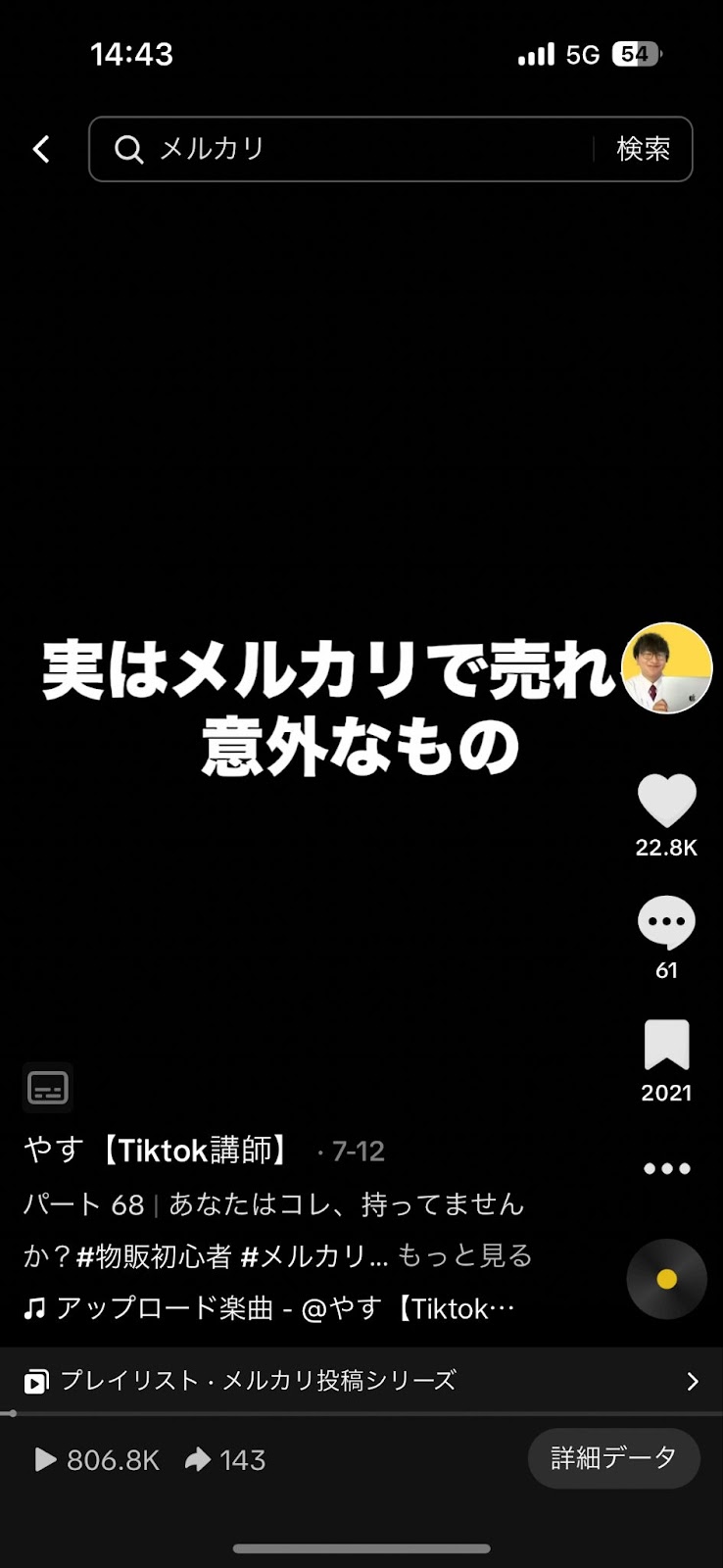Open 詳細データ analytics
The image size is (723, 1568).
pyautogui.click(x=613, y=1458)
